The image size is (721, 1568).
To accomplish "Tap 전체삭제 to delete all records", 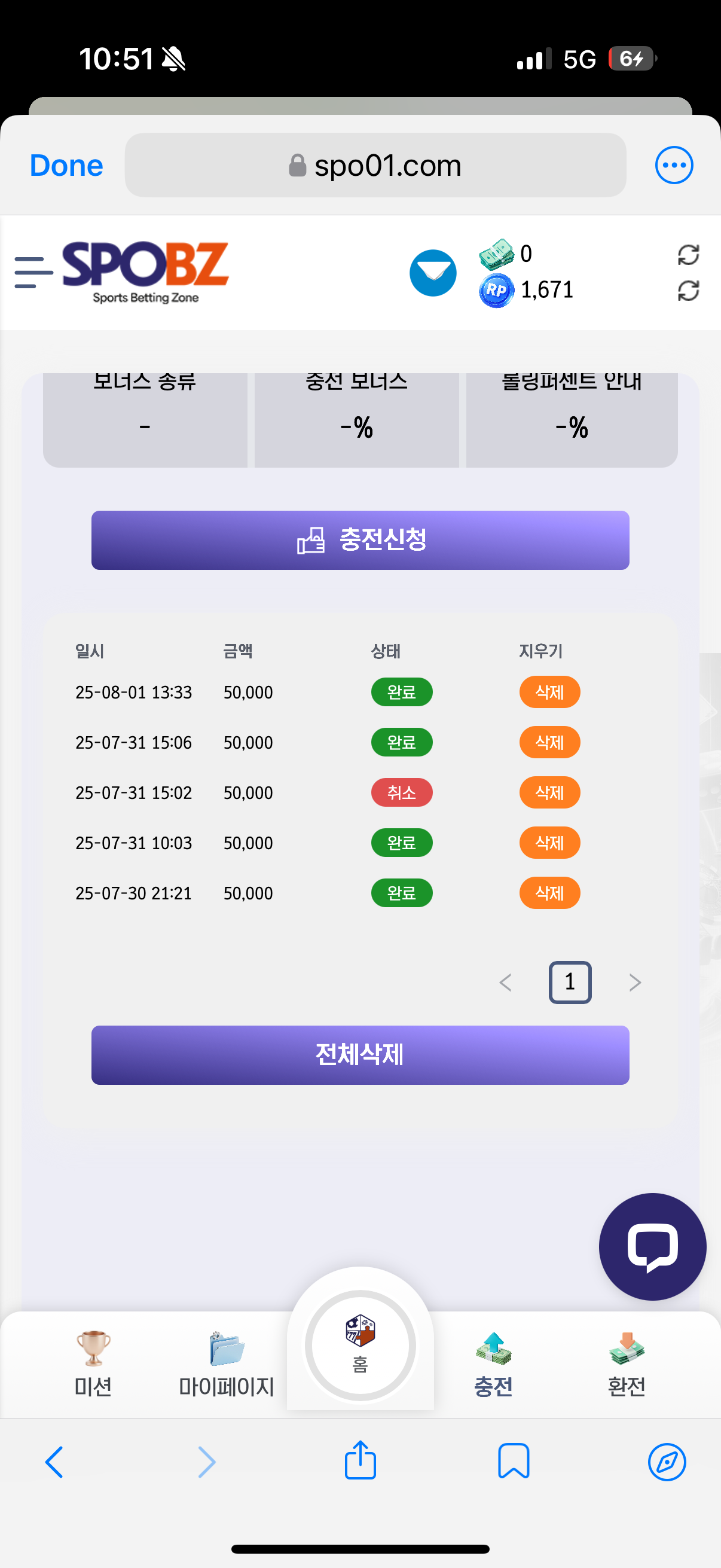I will coord(360,1054).
